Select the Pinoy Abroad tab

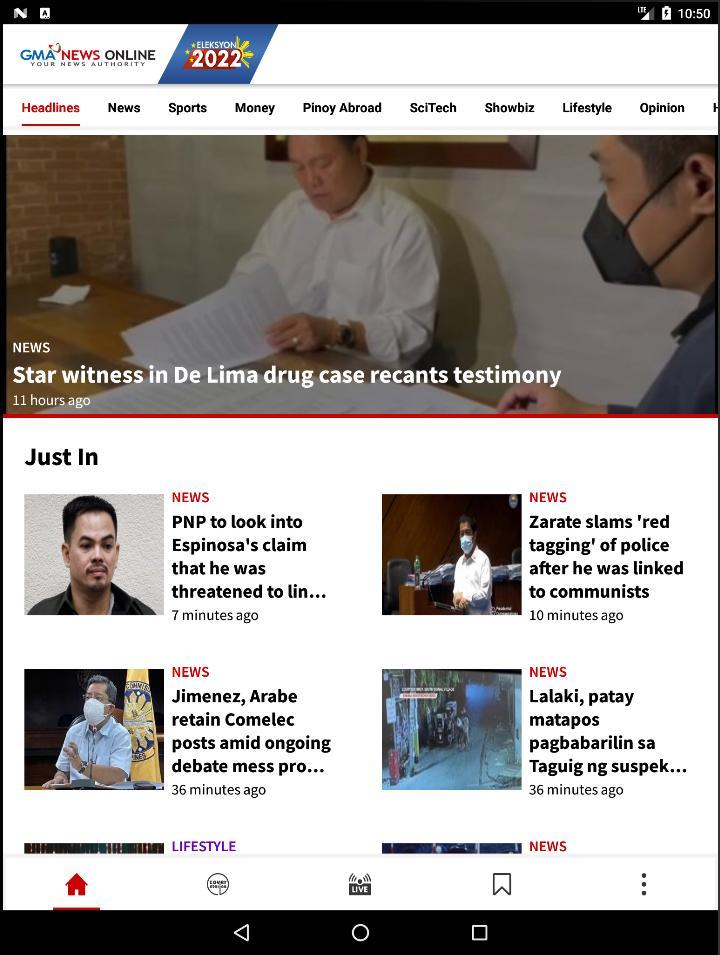coord(342,108)
